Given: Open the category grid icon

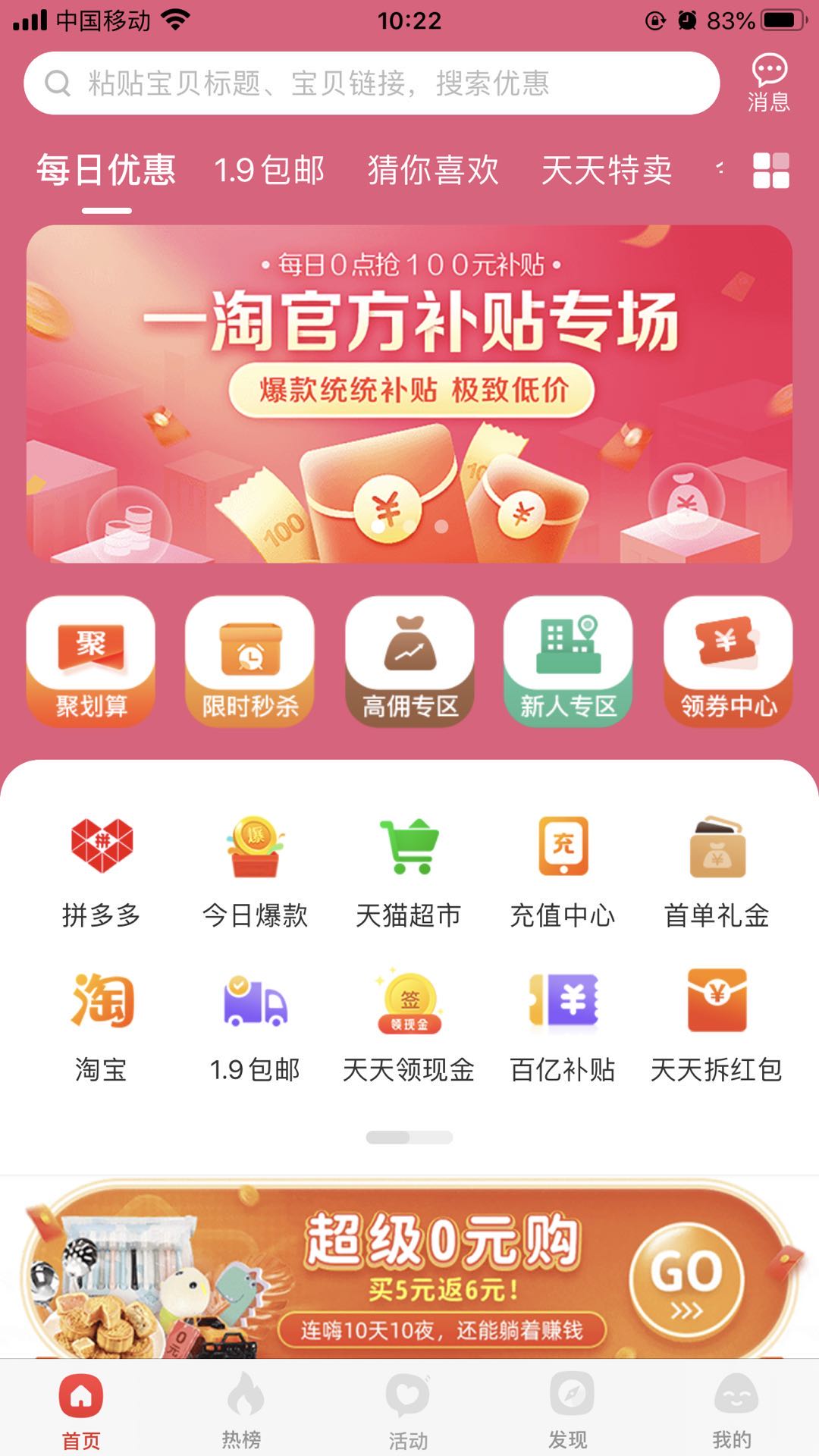Looking at the screenshot, I should click(x=770, y=170).
